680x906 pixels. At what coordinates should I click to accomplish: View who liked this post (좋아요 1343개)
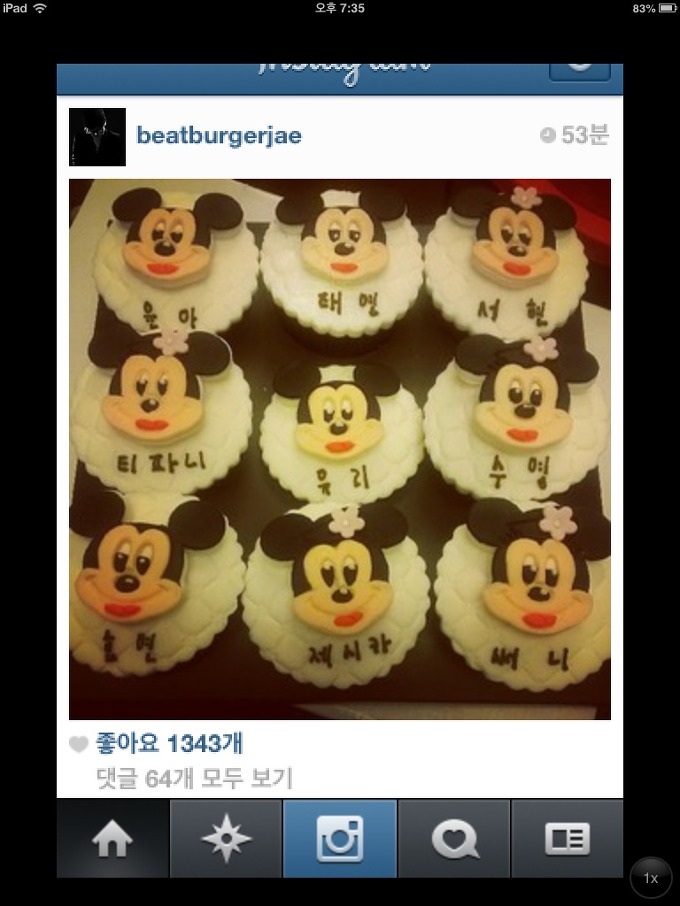pos(169,744)
